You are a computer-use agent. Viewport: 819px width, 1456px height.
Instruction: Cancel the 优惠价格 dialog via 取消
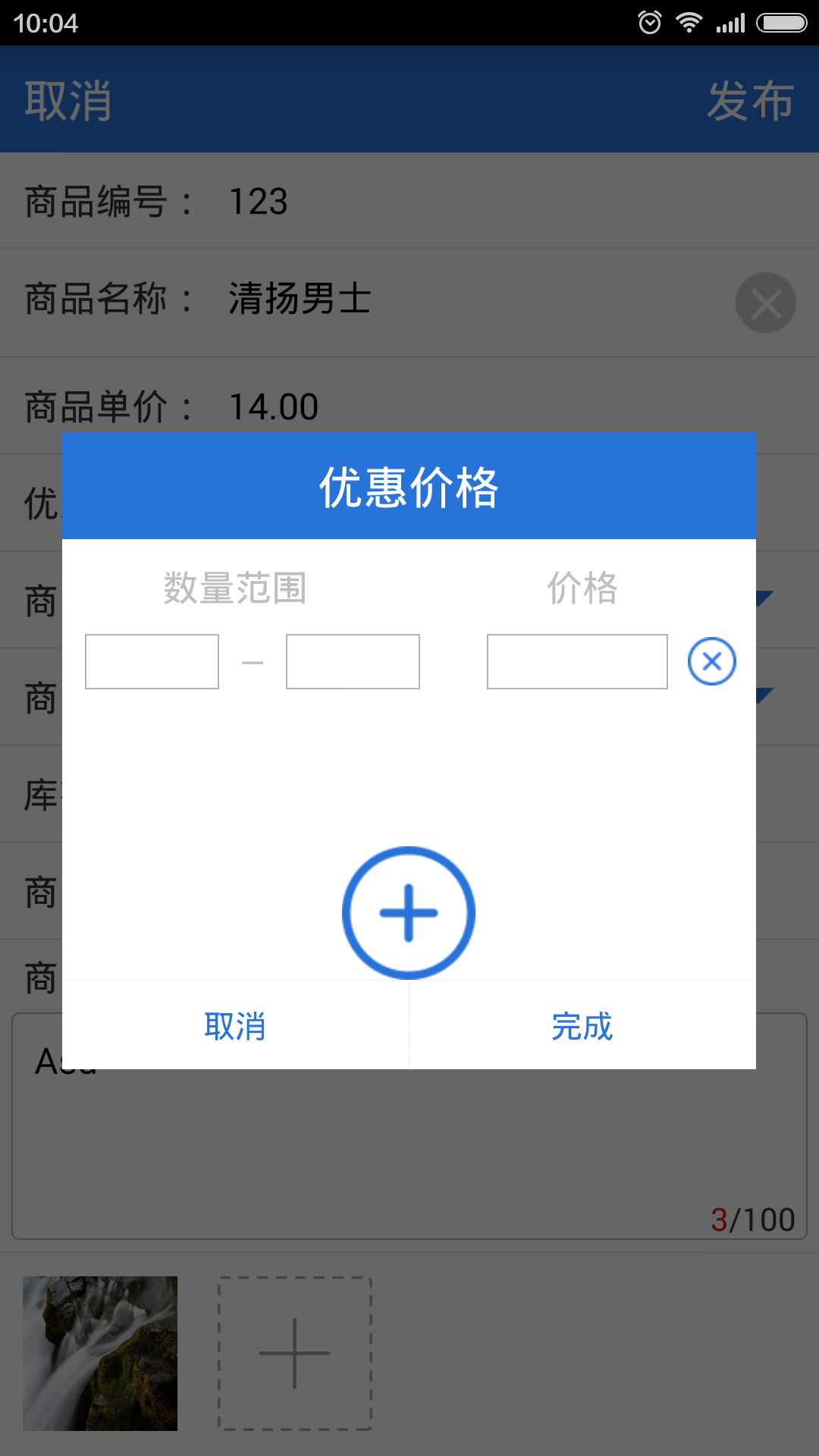click(x=235, y=1026)
